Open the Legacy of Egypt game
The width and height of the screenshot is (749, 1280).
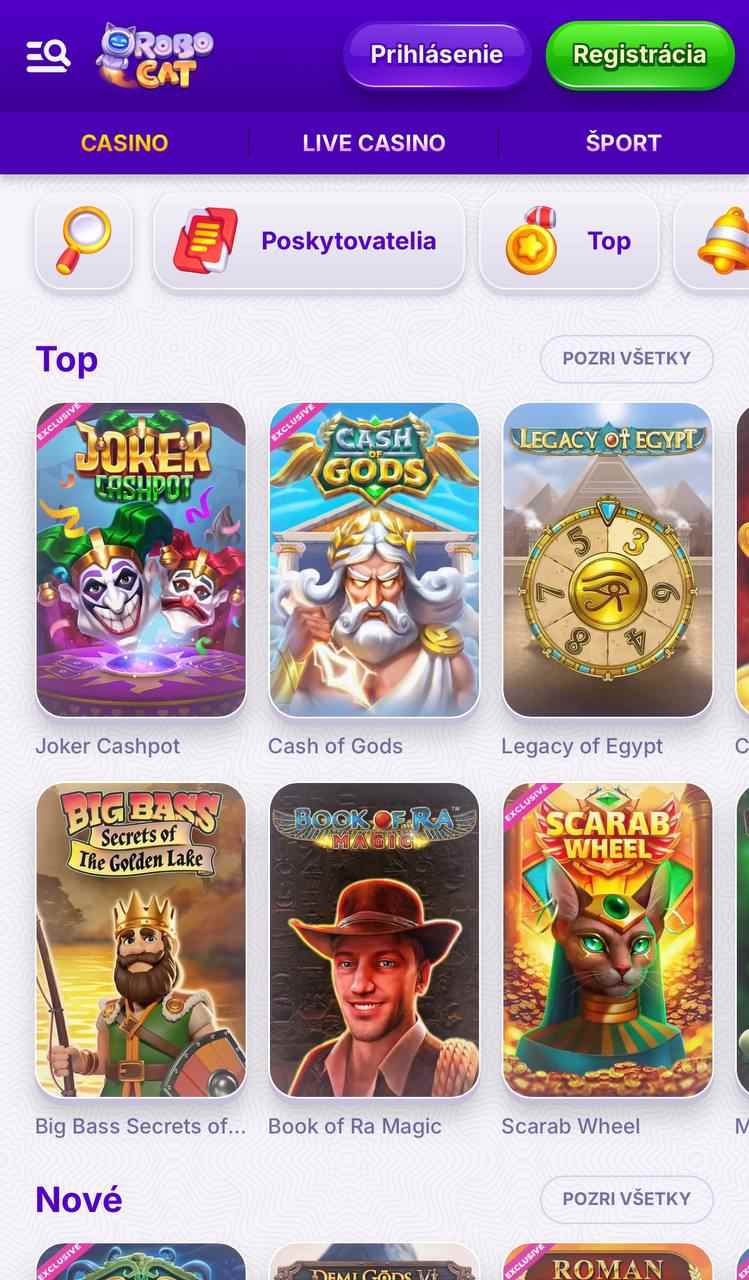pos(607,560)
